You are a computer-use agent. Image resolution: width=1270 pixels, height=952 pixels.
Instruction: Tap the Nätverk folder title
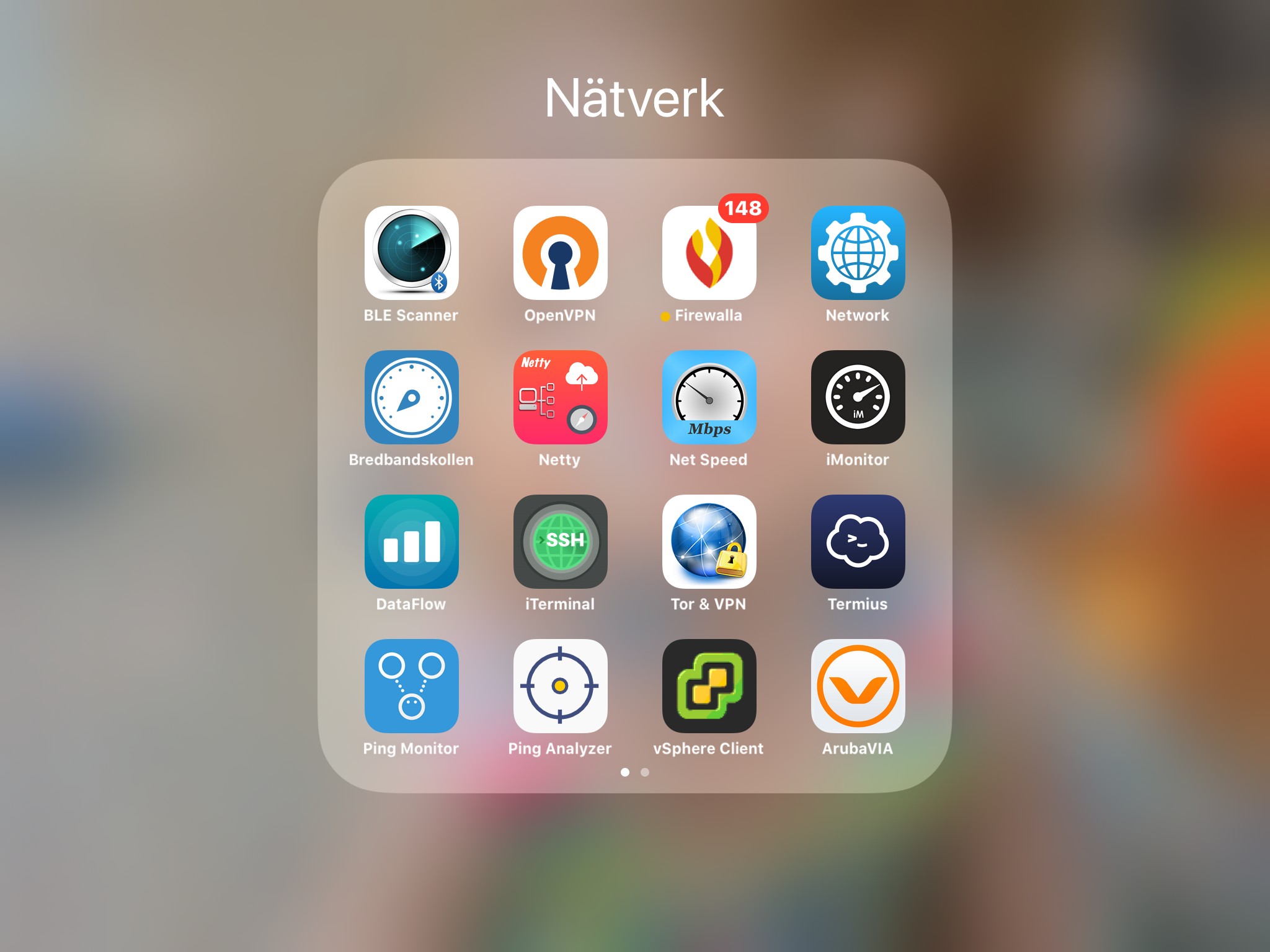click(634, 99)
